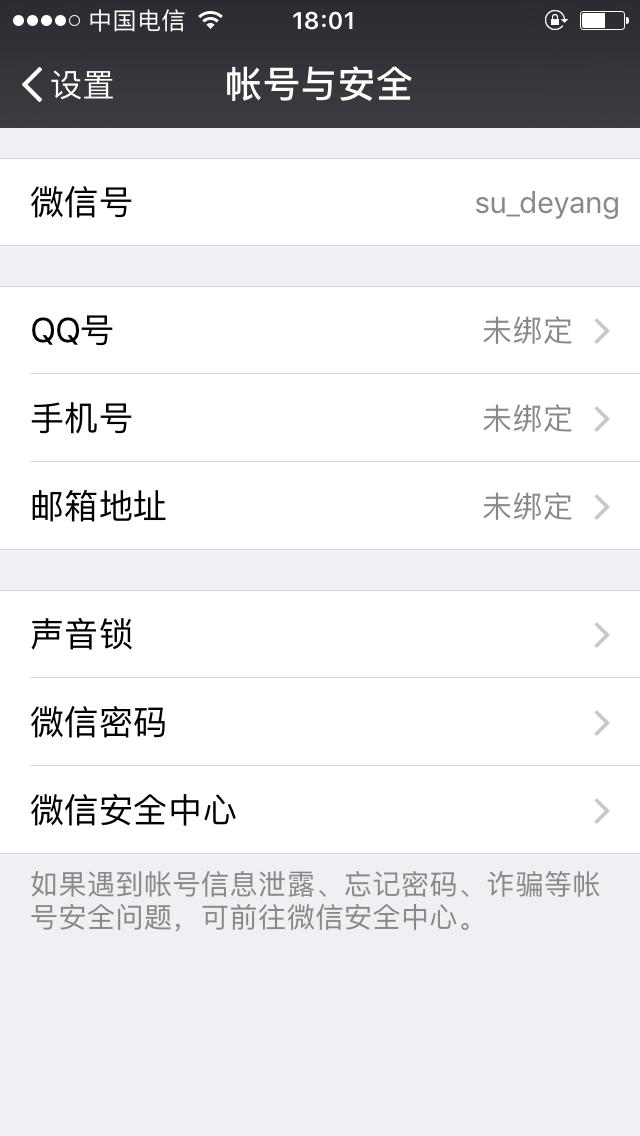
Task: Open the 手机号 binding row
Action: click(320, 418)
